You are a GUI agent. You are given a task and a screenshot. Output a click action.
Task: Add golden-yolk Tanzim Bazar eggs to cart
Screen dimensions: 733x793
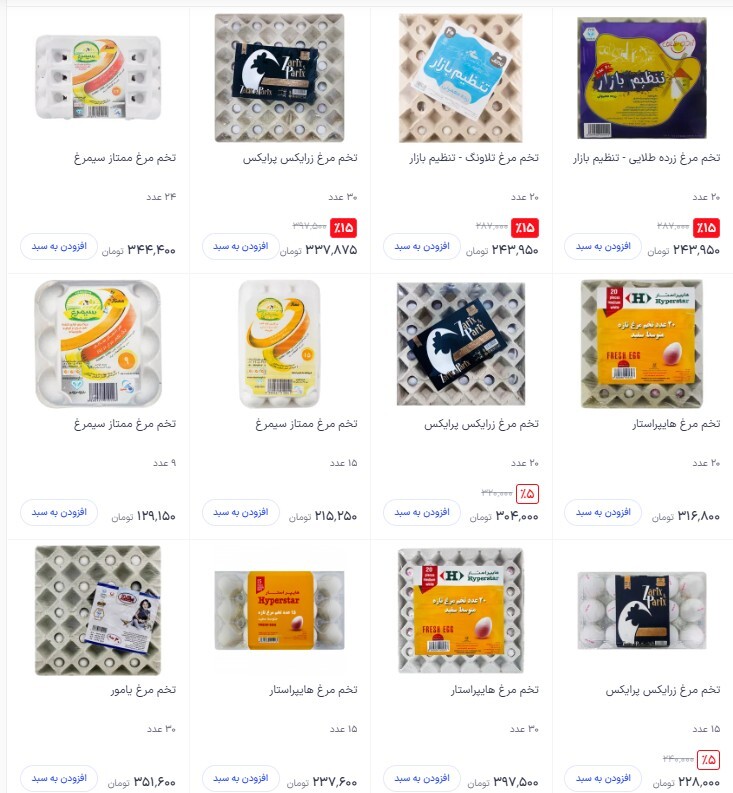[603, 246]
